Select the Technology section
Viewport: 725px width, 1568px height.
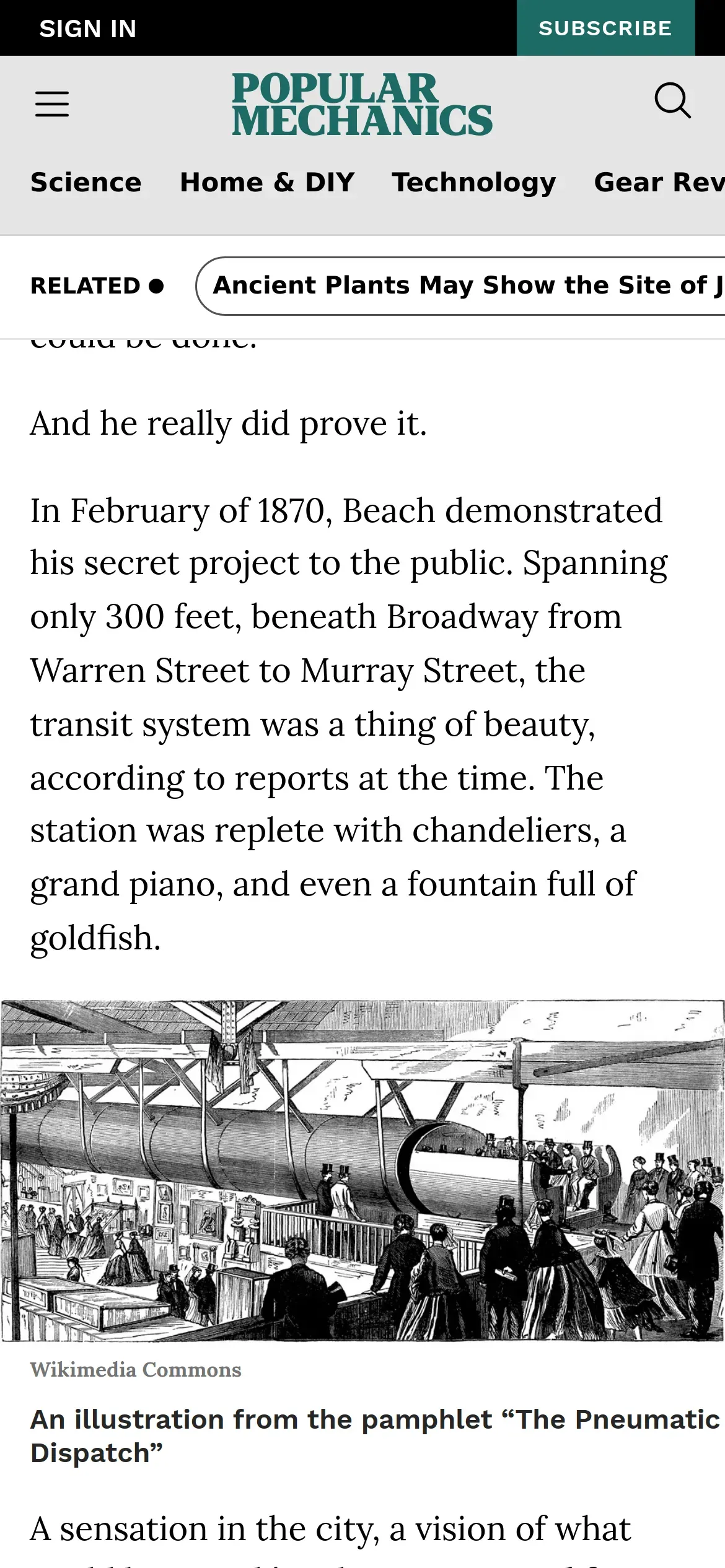(474, 182)
